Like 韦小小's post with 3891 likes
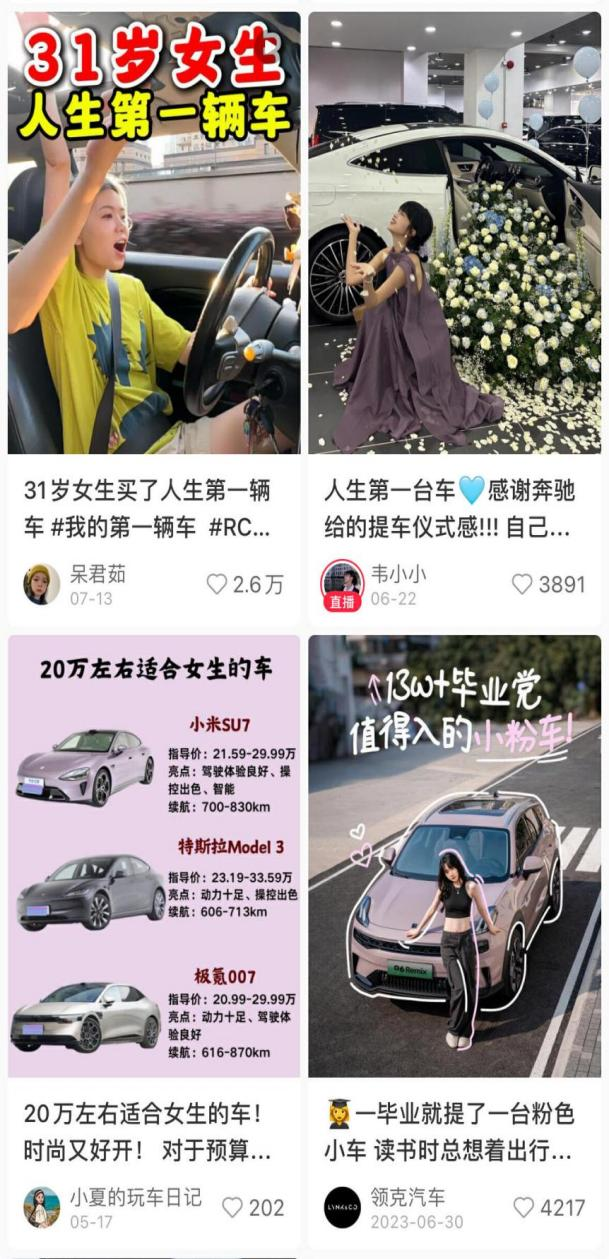This screenshot has width=609, height=1259. (522, 584)
